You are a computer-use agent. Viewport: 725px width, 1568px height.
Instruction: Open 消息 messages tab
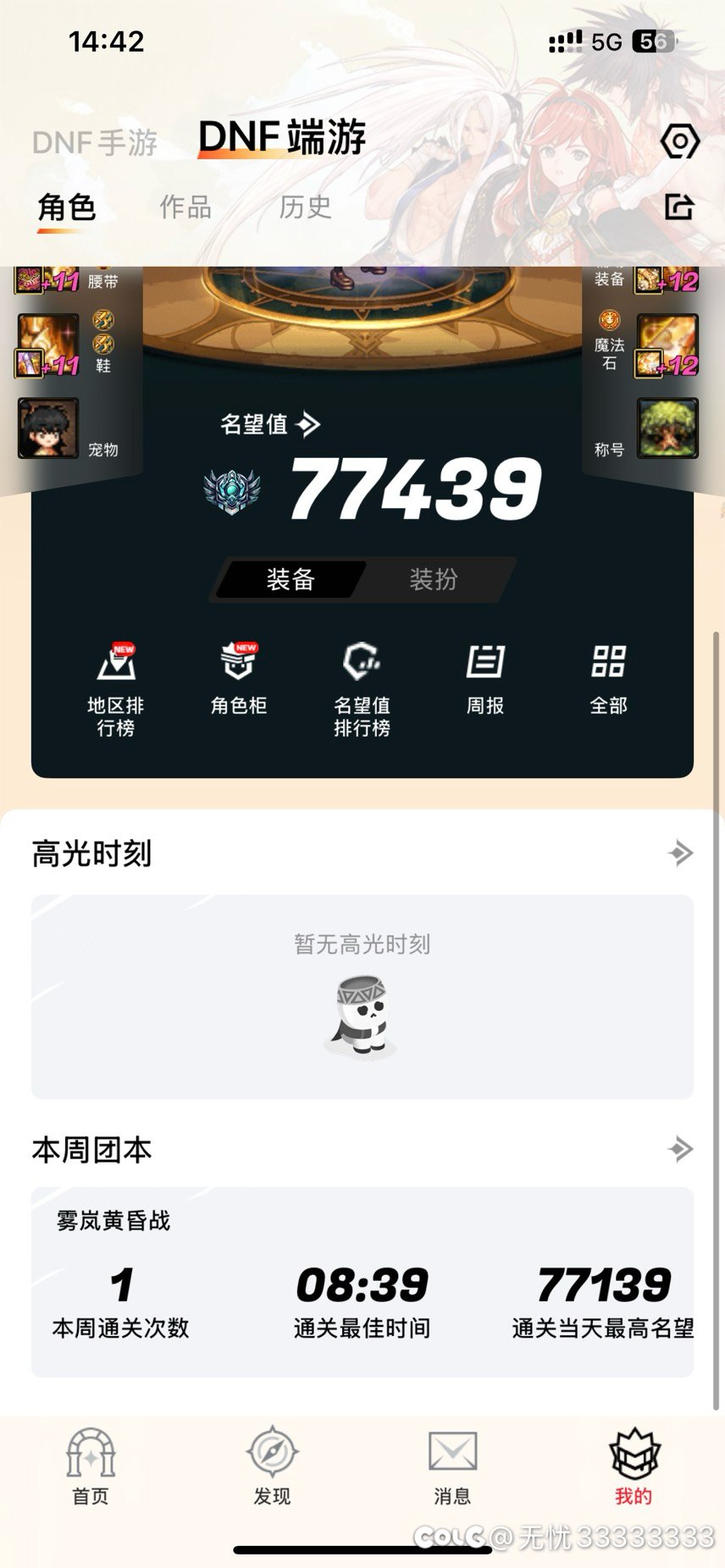click(x=452, y=1466)
